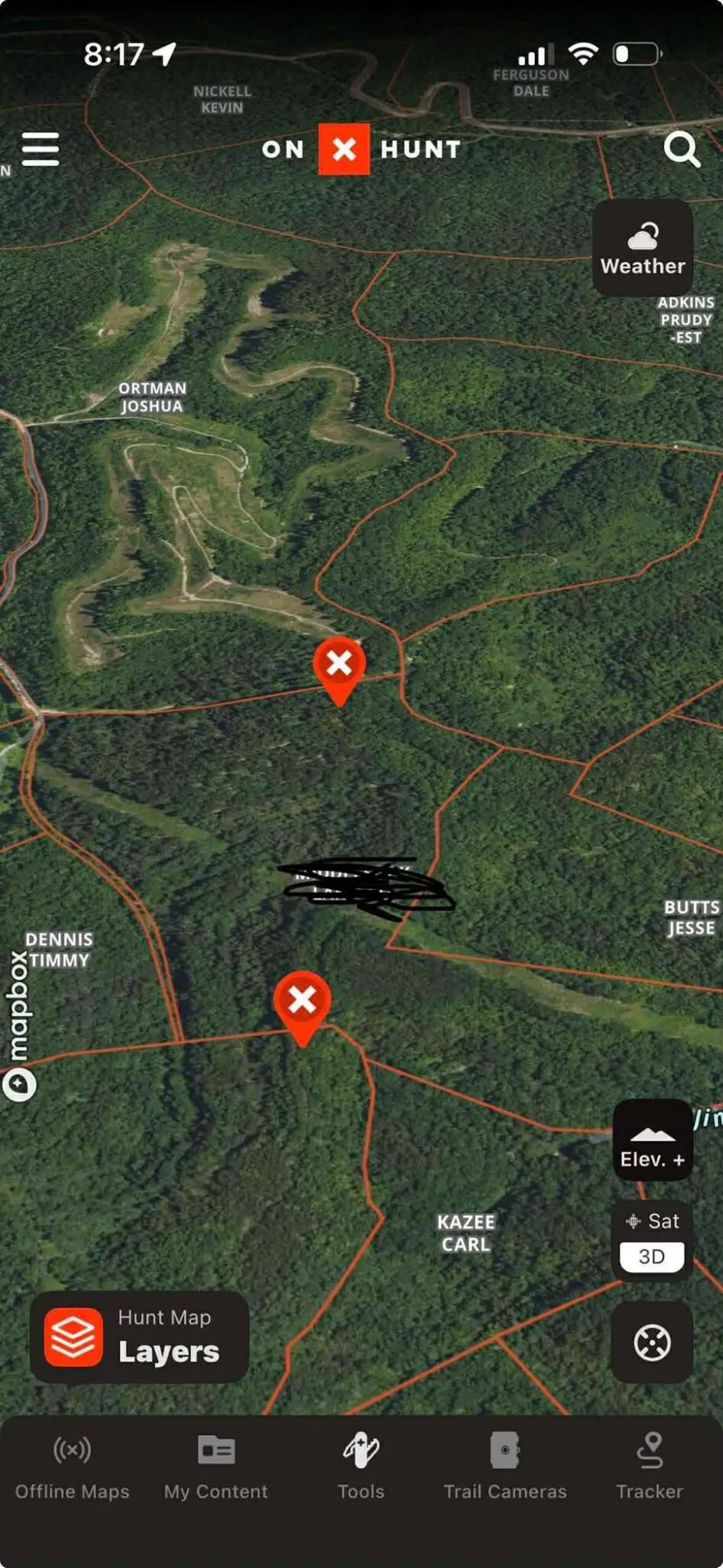Tap the waypoint near Ortman Joshua parcel
723x1568 pixels.
point(339,665)
